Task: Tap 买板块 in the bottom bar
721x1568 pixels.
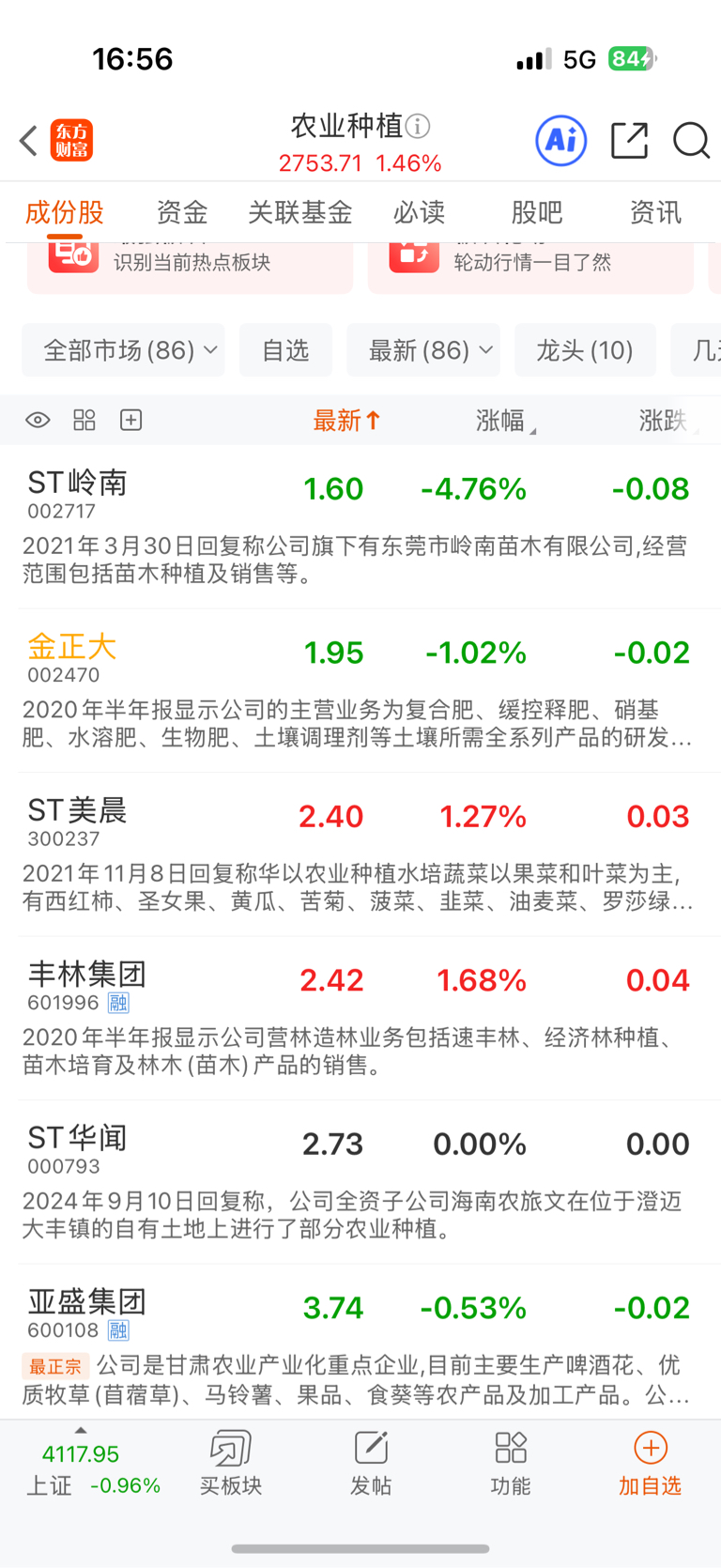Action: point(230,1463)
